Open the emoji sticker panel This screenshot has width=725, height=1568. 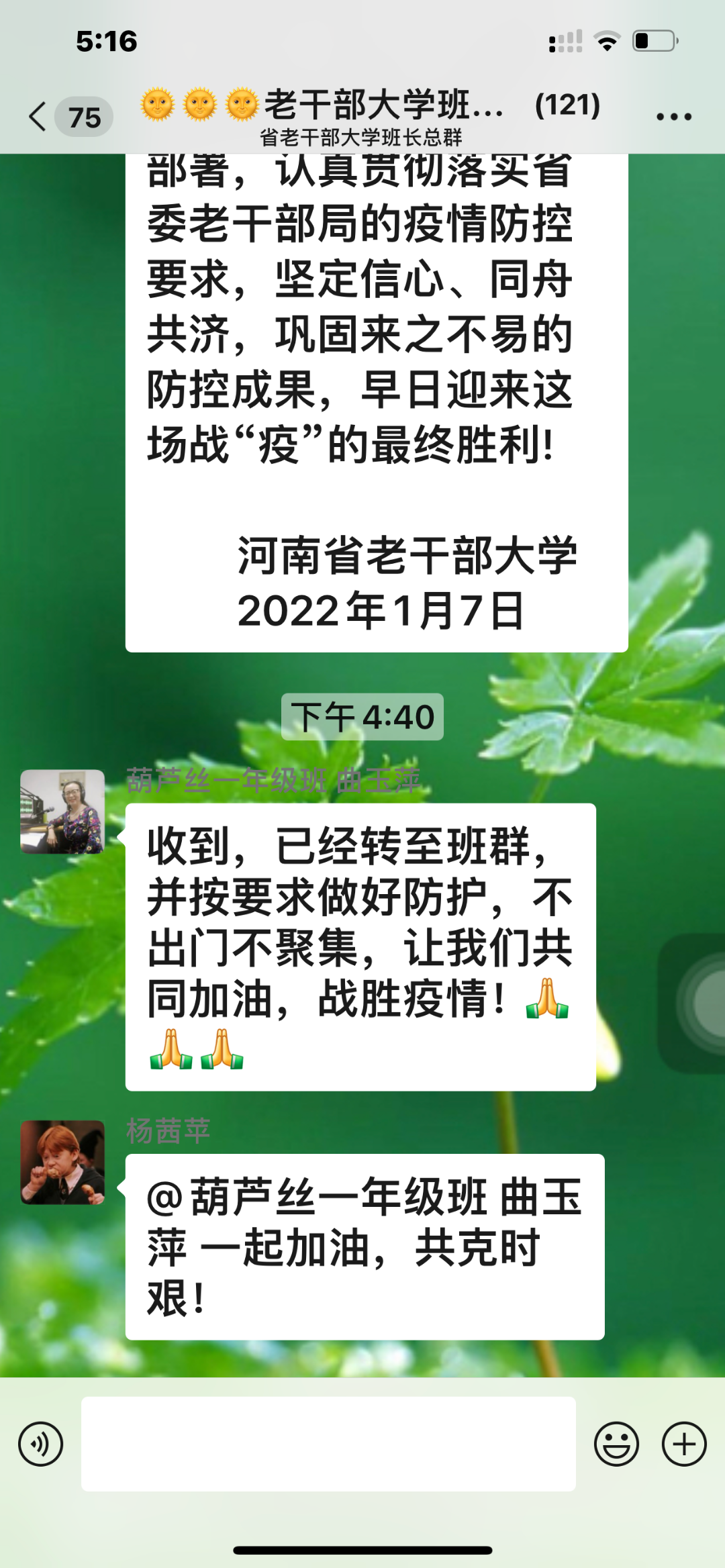point(616,1444)
